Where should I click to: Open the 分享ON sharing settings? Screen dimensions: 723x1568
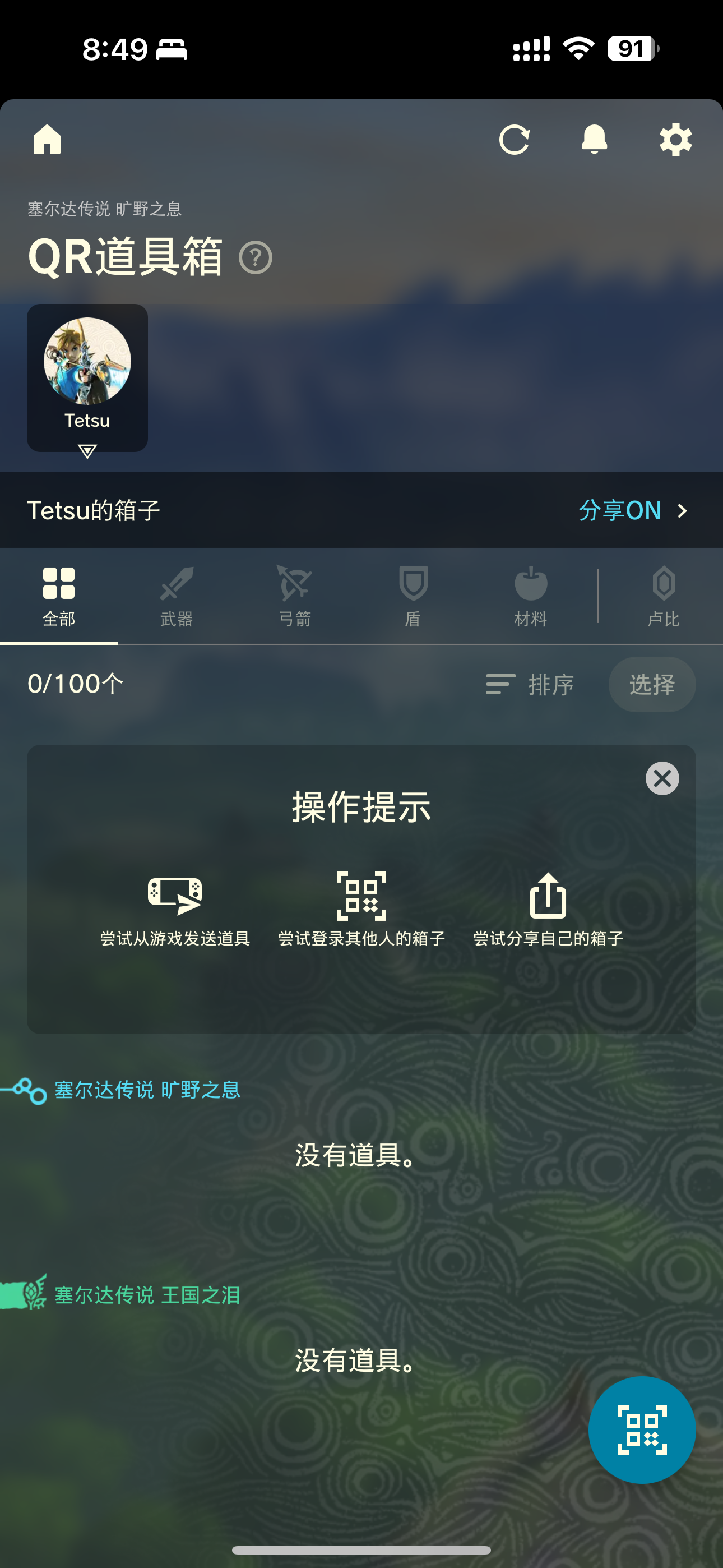(633, 510)
